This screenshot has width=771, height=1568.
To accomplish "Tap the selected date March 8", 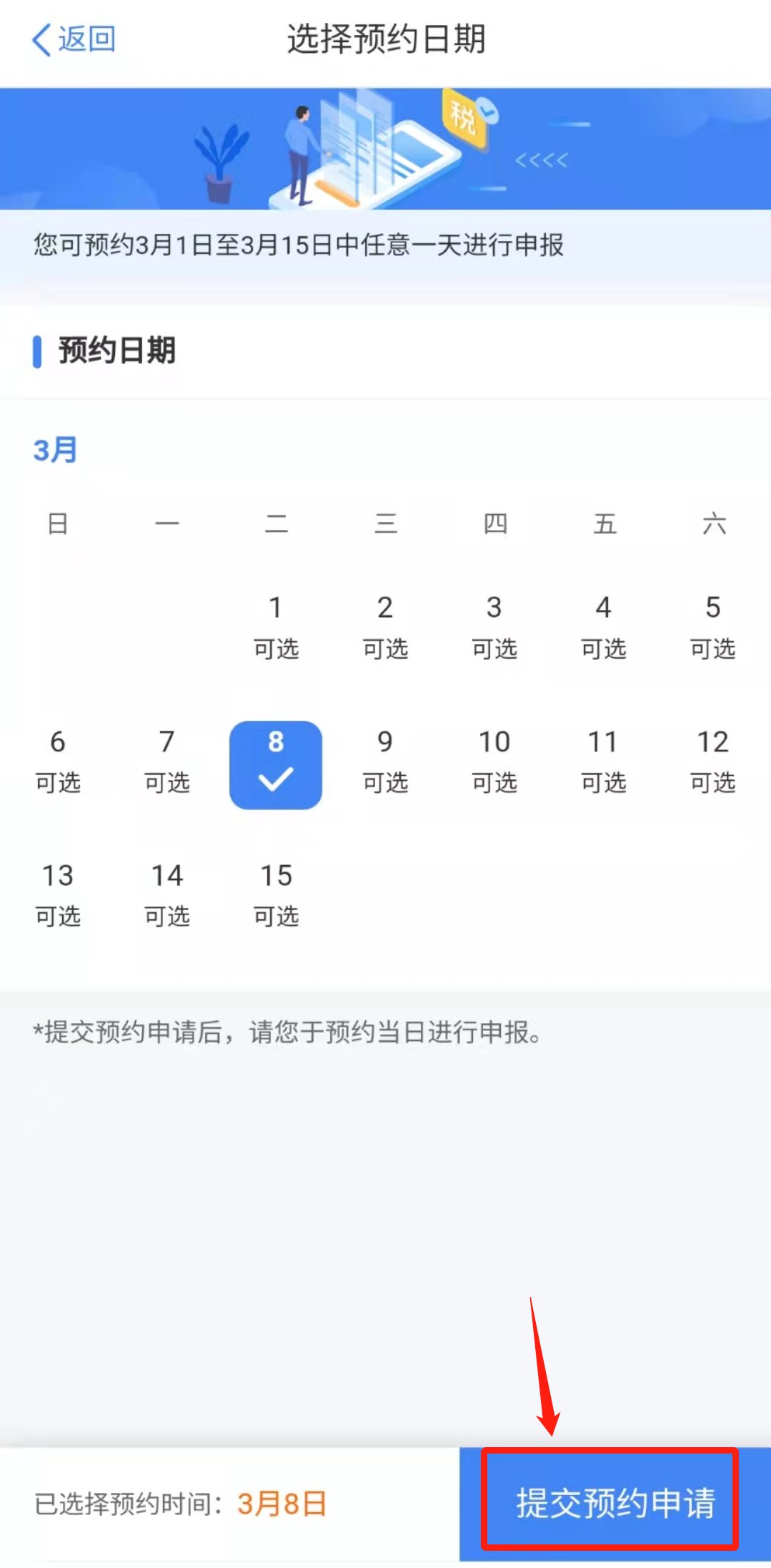I will pyautogui.click(x=276, y=764).
